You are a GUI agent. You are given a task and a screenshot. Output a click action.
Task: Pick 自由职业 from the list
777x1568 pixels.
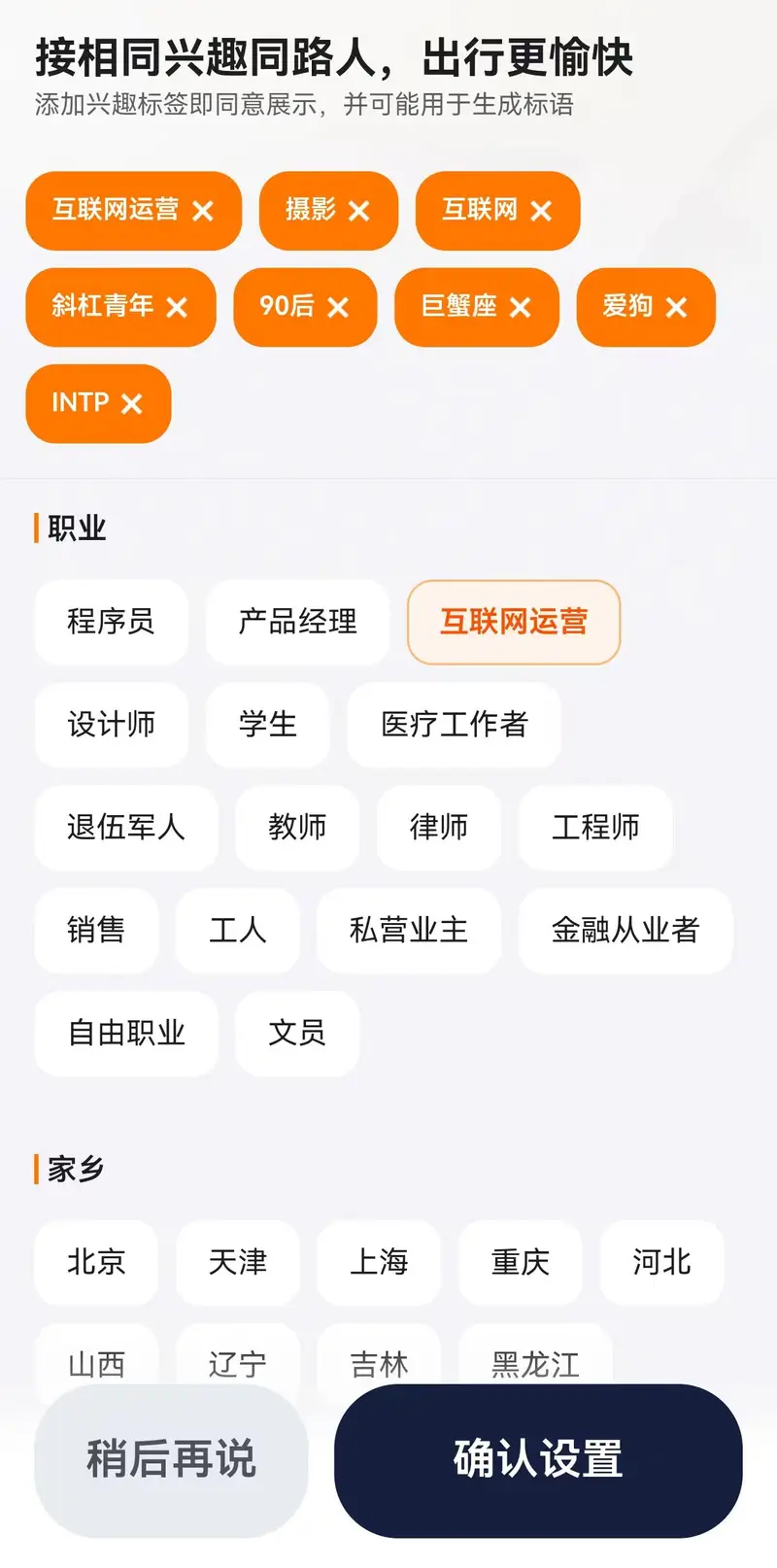click(x=126, y=1034)
